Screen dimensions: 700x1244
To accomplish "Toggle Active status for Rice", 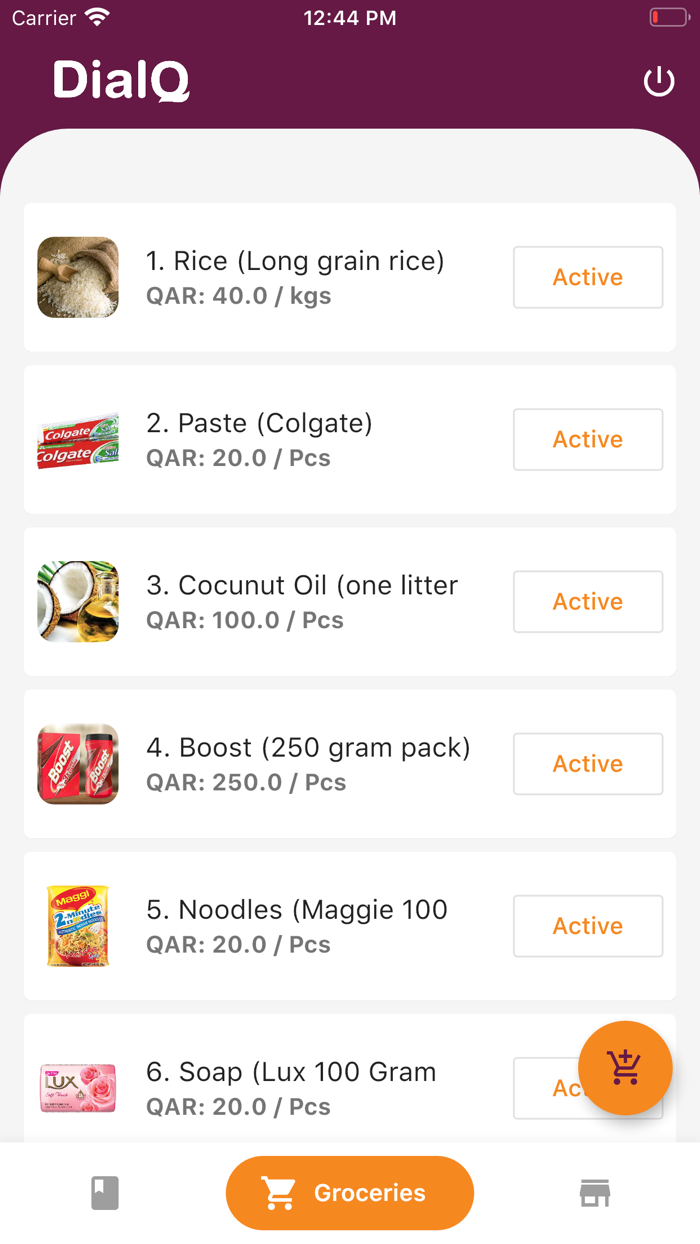I will (588, 277).
